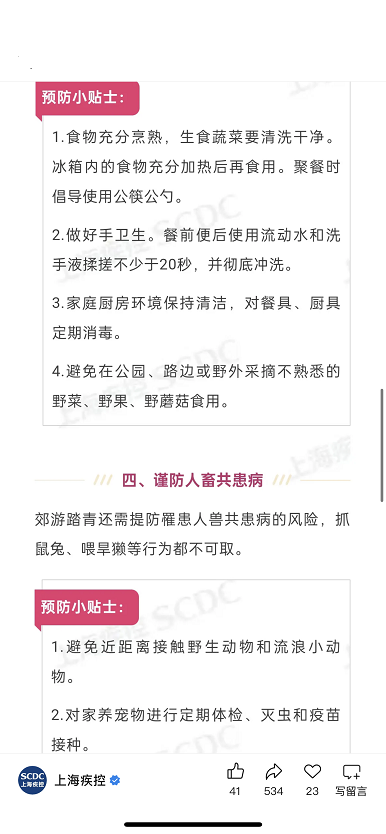Screen dimensions: 386x834
Task: Open the 上海疾控 account profile
Action: click(x=70, y=780)
